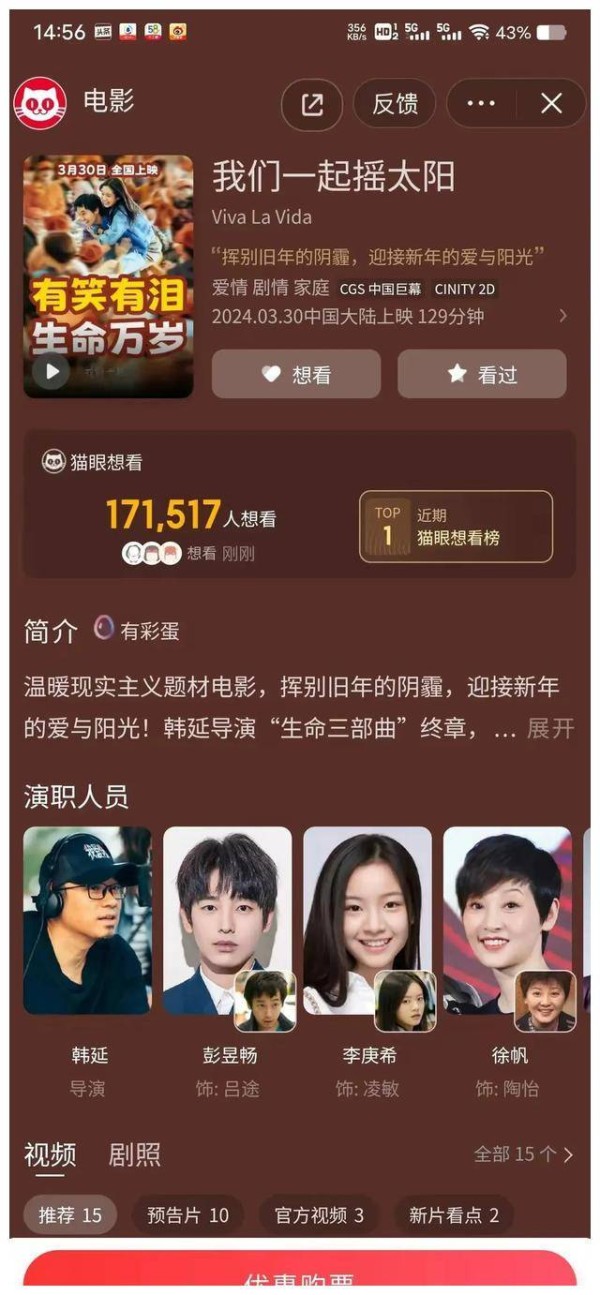View actress 徐帆's profile
Viewport: 600px width, 1295px height.
click(509, 962)
